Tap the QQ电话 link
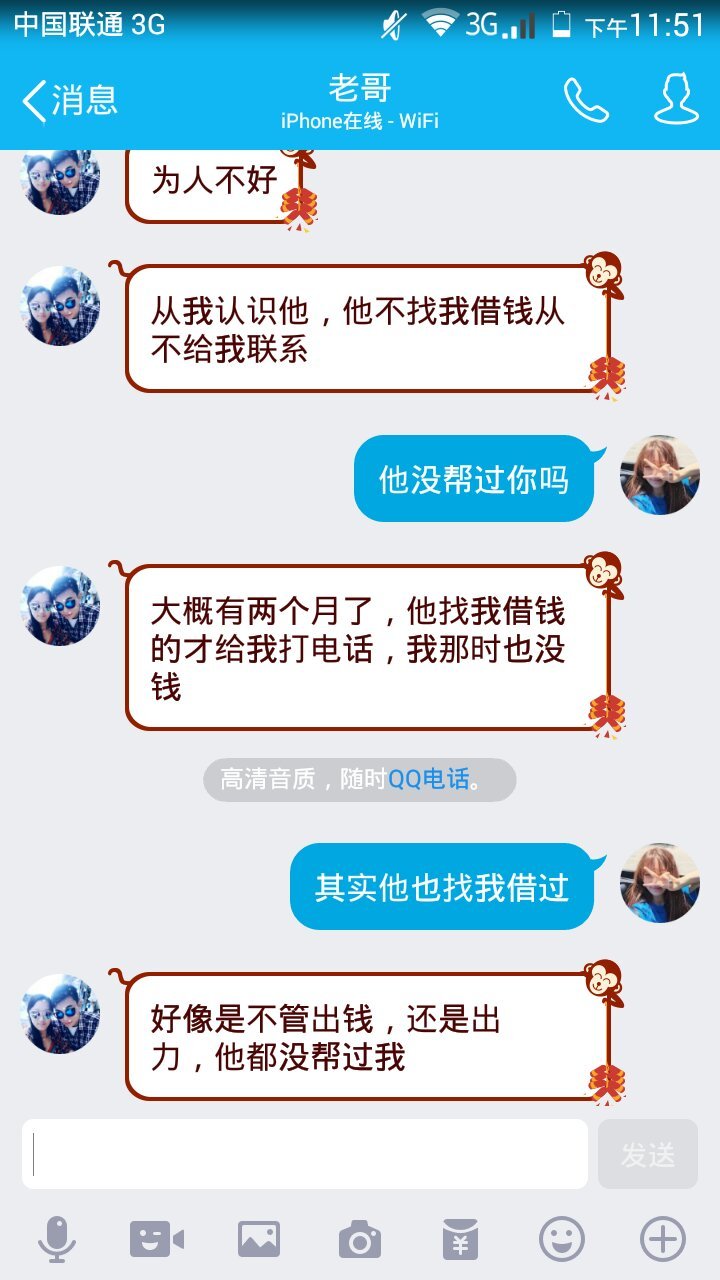Viewport: 720px width, 1280px height. pyautogui.click(x=428, y=780)
